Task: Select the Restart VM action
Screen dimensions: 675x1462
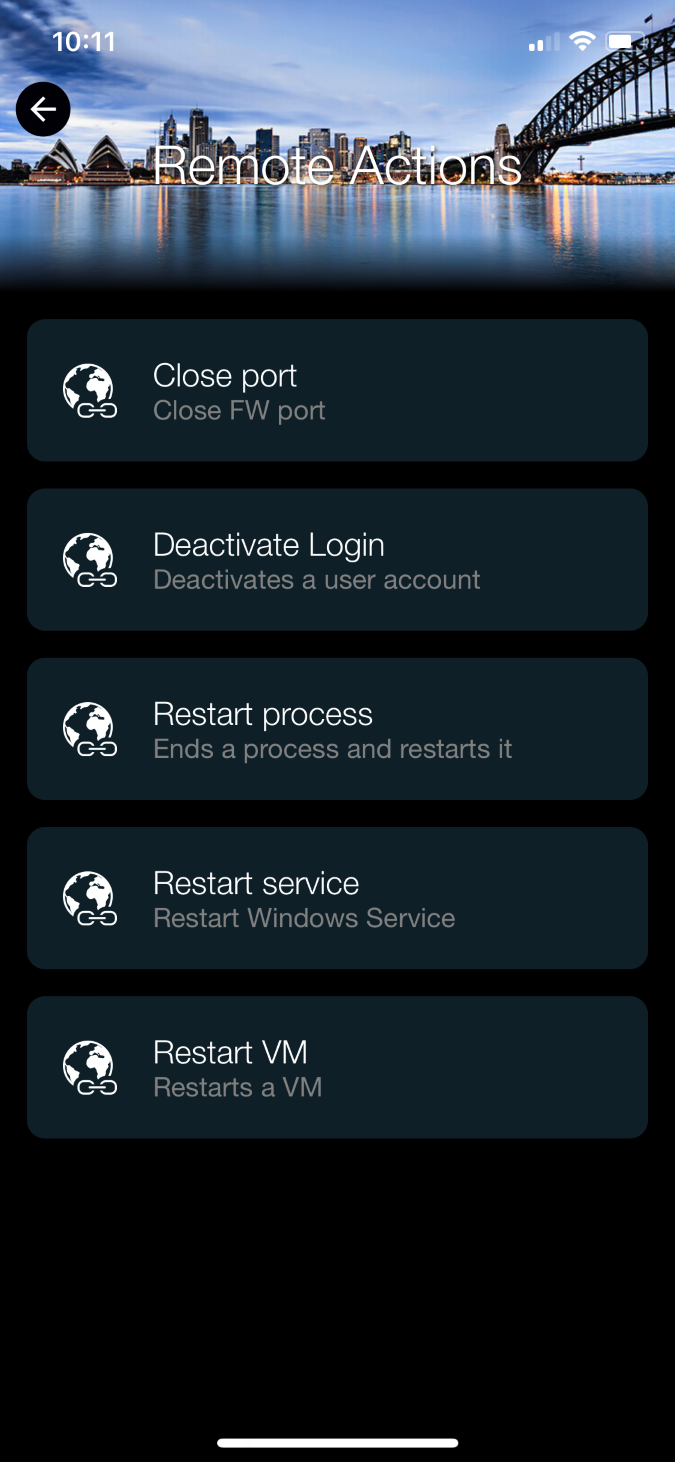Action: 337,1066
